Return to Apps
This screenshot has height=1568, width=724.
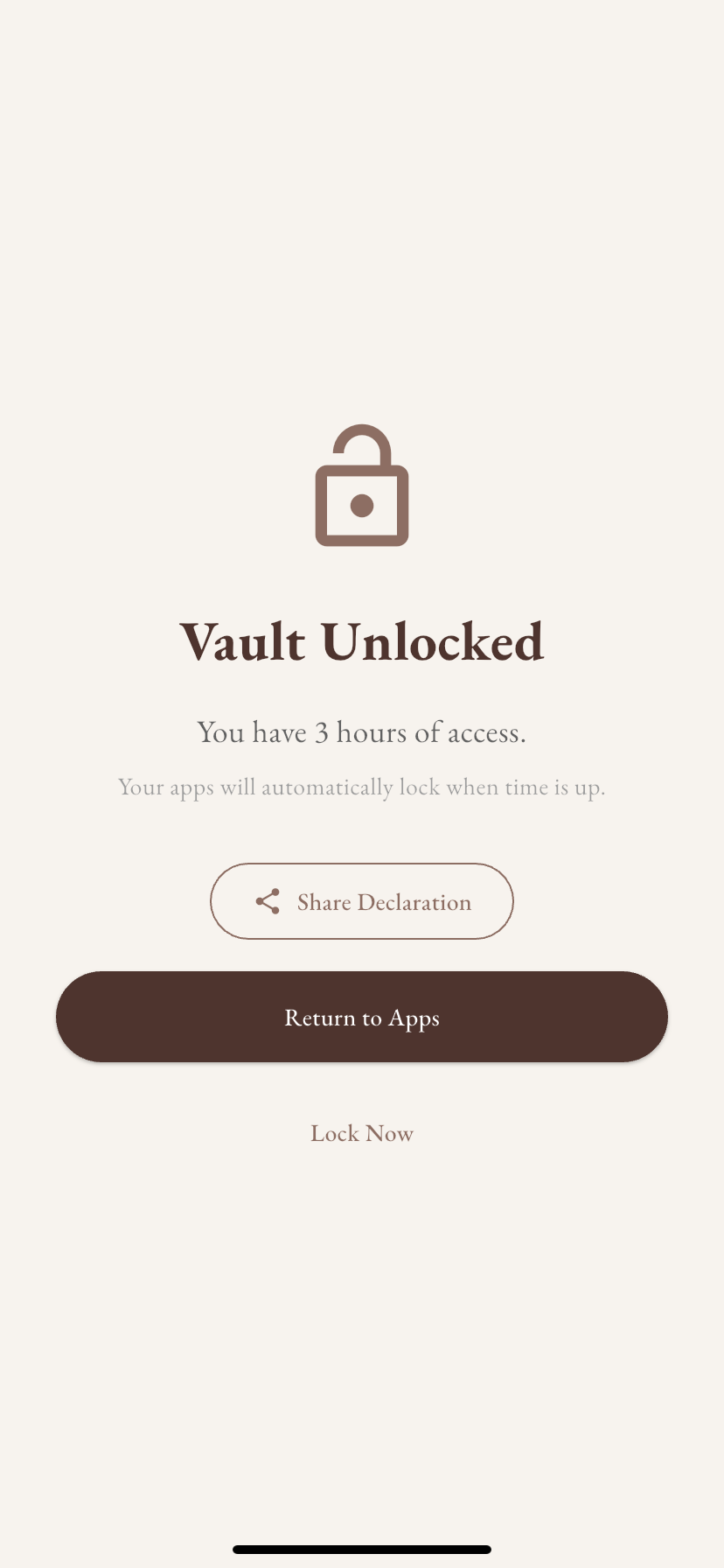361,1017
